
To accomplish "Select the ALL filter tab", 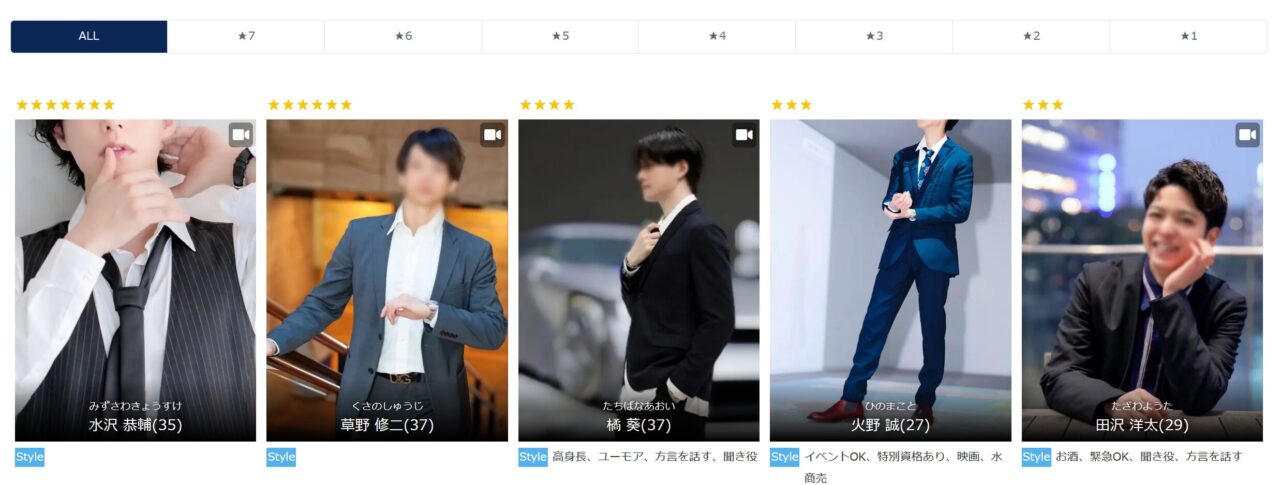I will [x=89, y=36].
